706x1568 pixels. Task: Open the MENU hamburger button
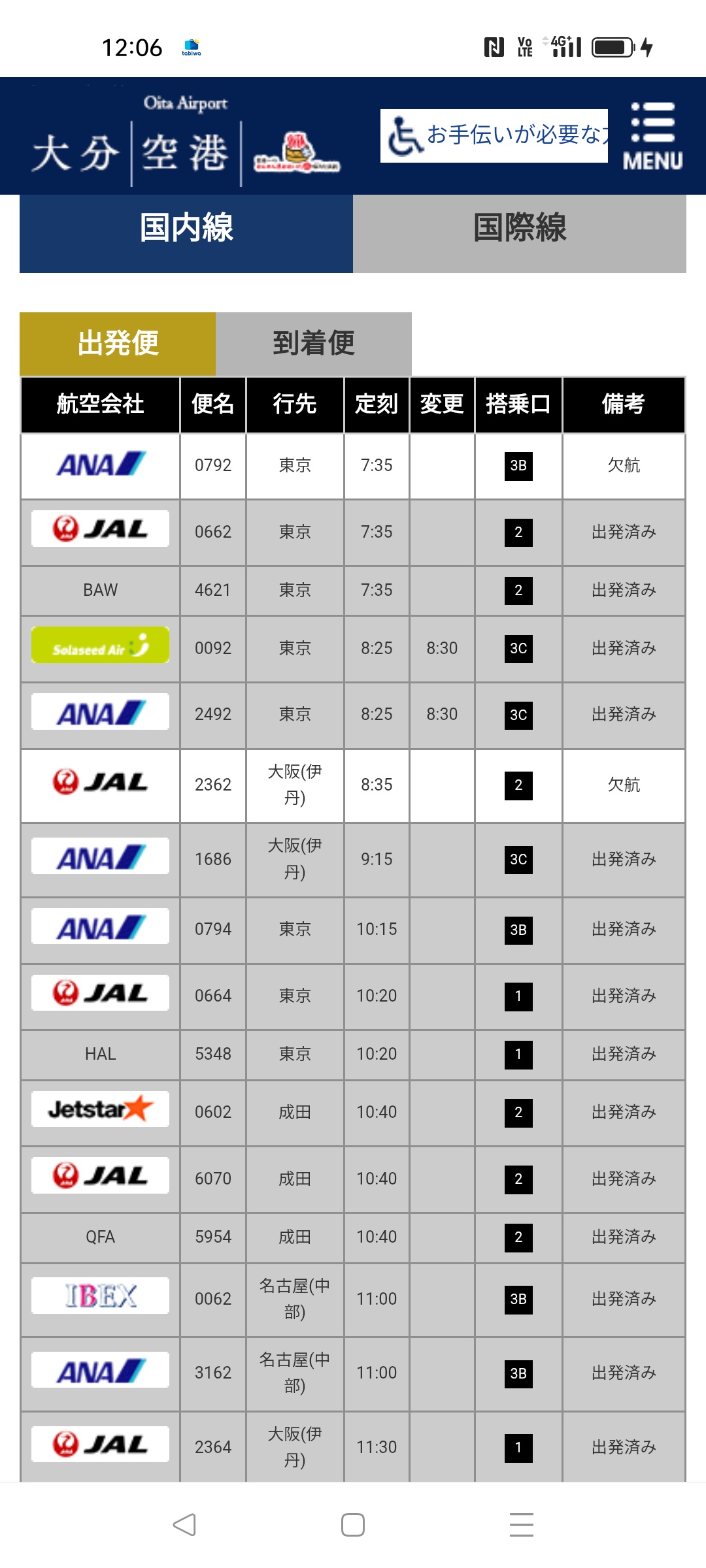652,136
